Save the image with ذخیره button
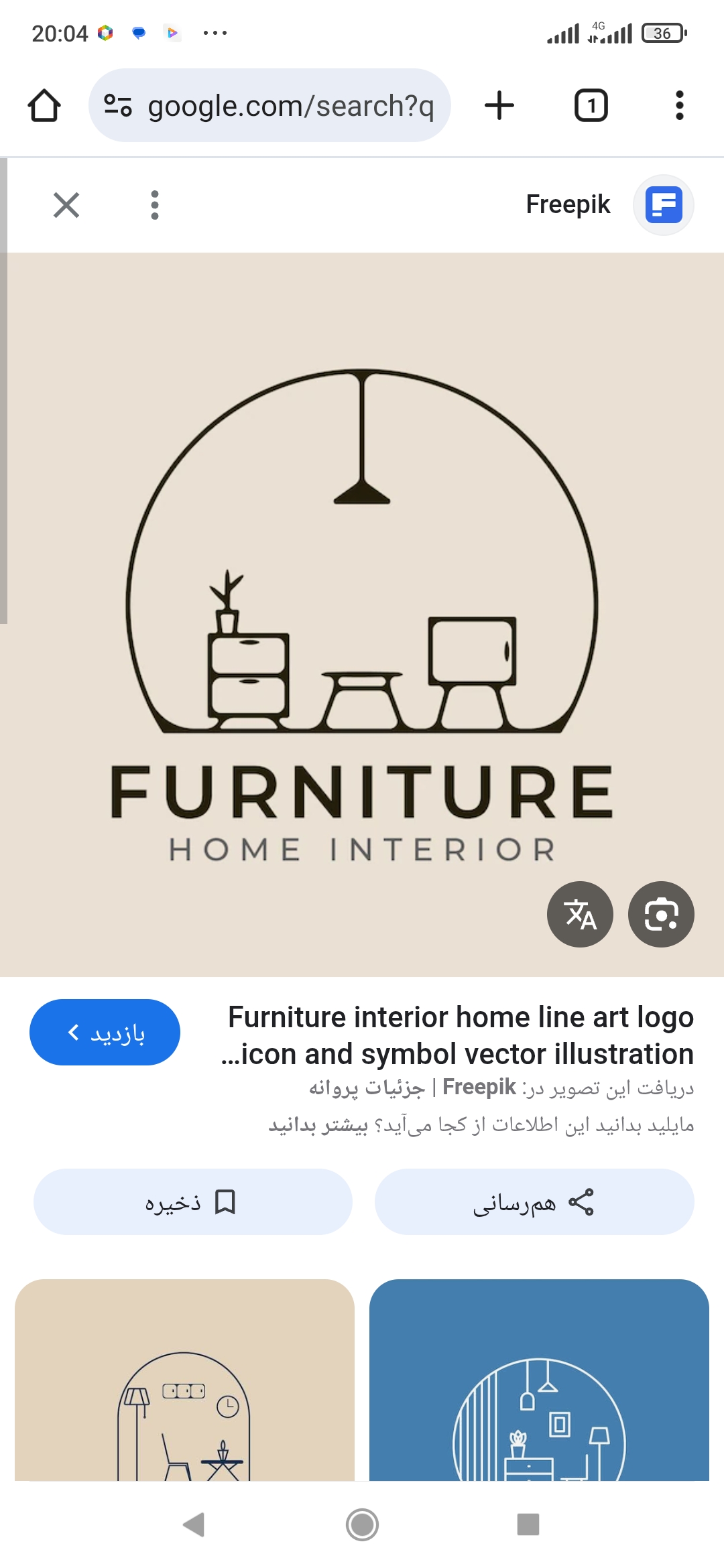The width and height of the screenshot is (724, 1568). 192,1202
